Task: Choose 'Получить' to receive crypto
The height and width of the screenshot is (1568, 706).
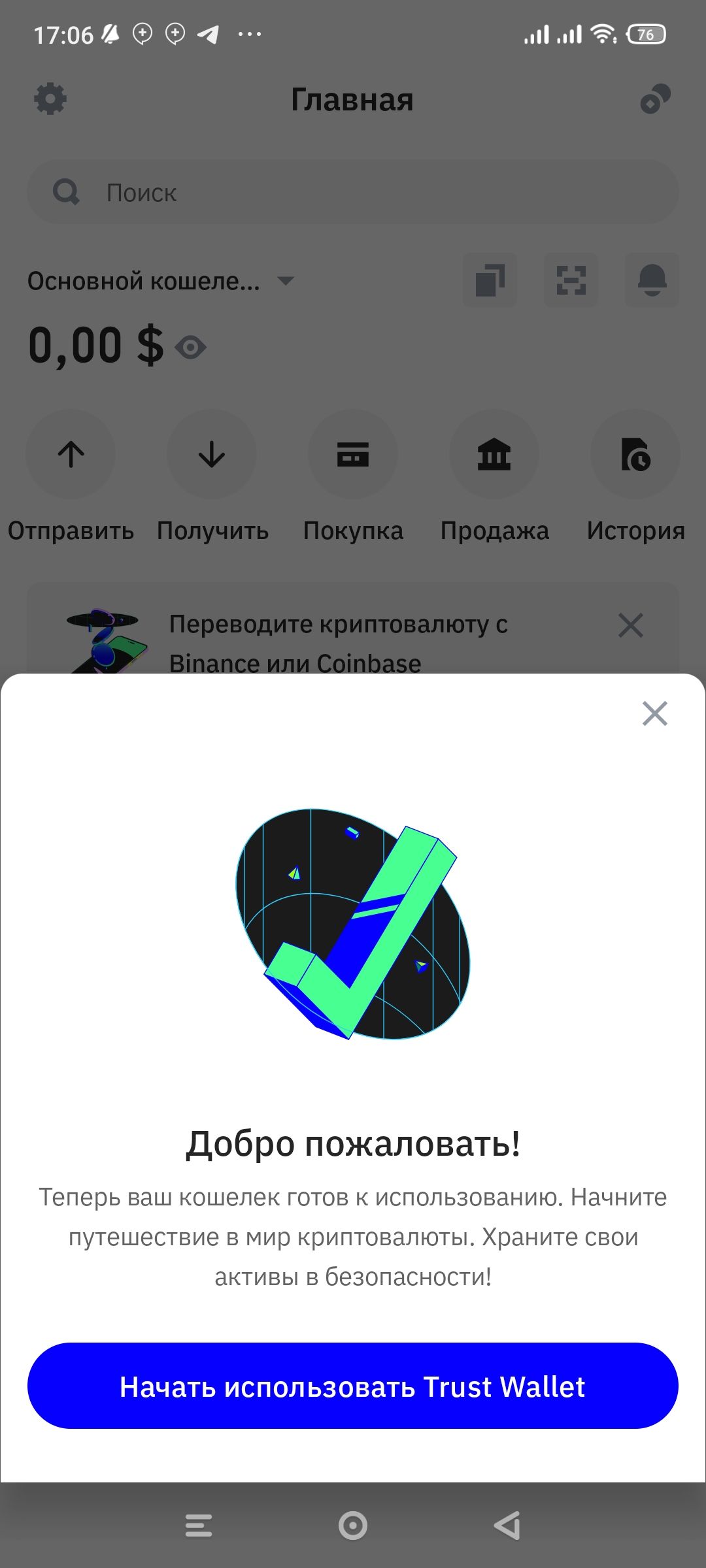Action: (212, 455)
